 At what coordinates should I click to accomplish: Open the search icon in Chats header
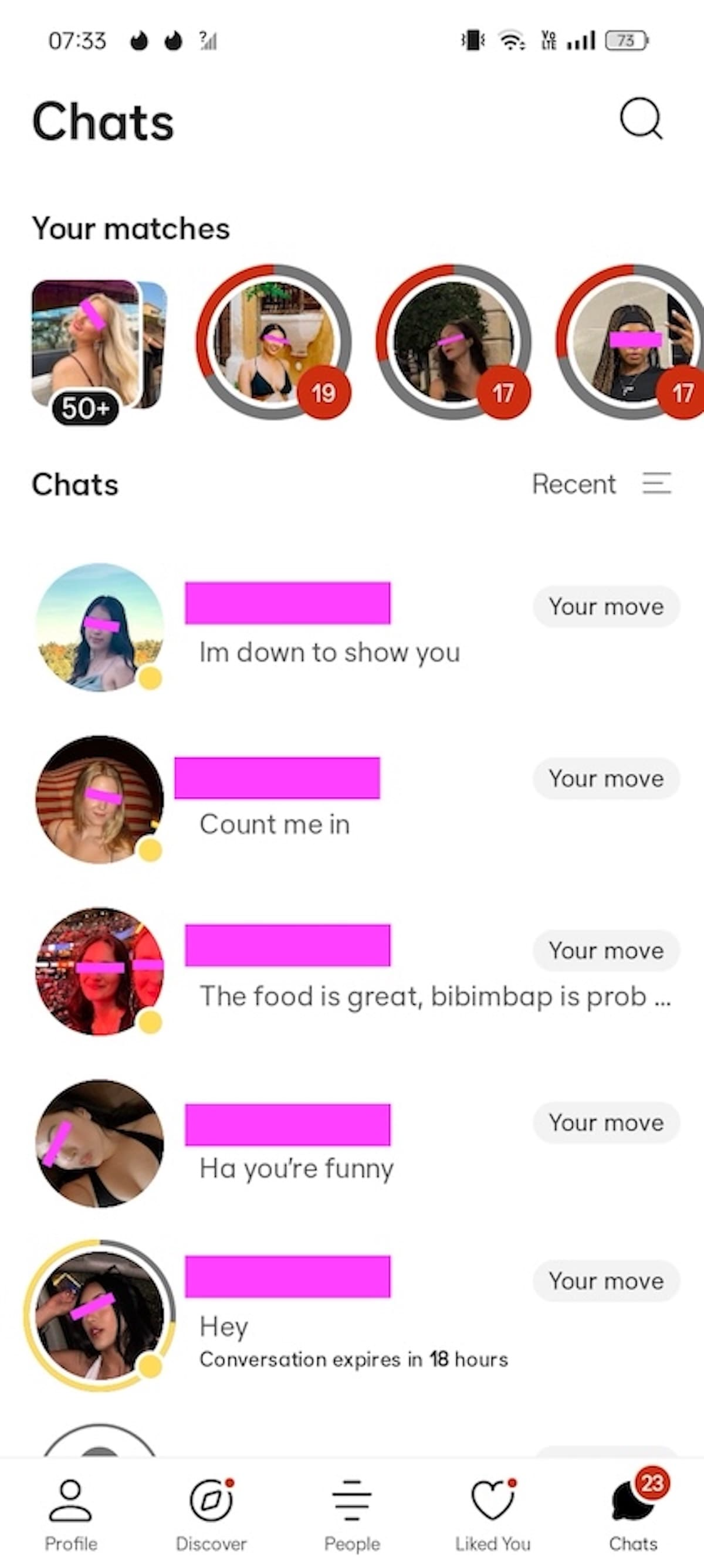641,118
